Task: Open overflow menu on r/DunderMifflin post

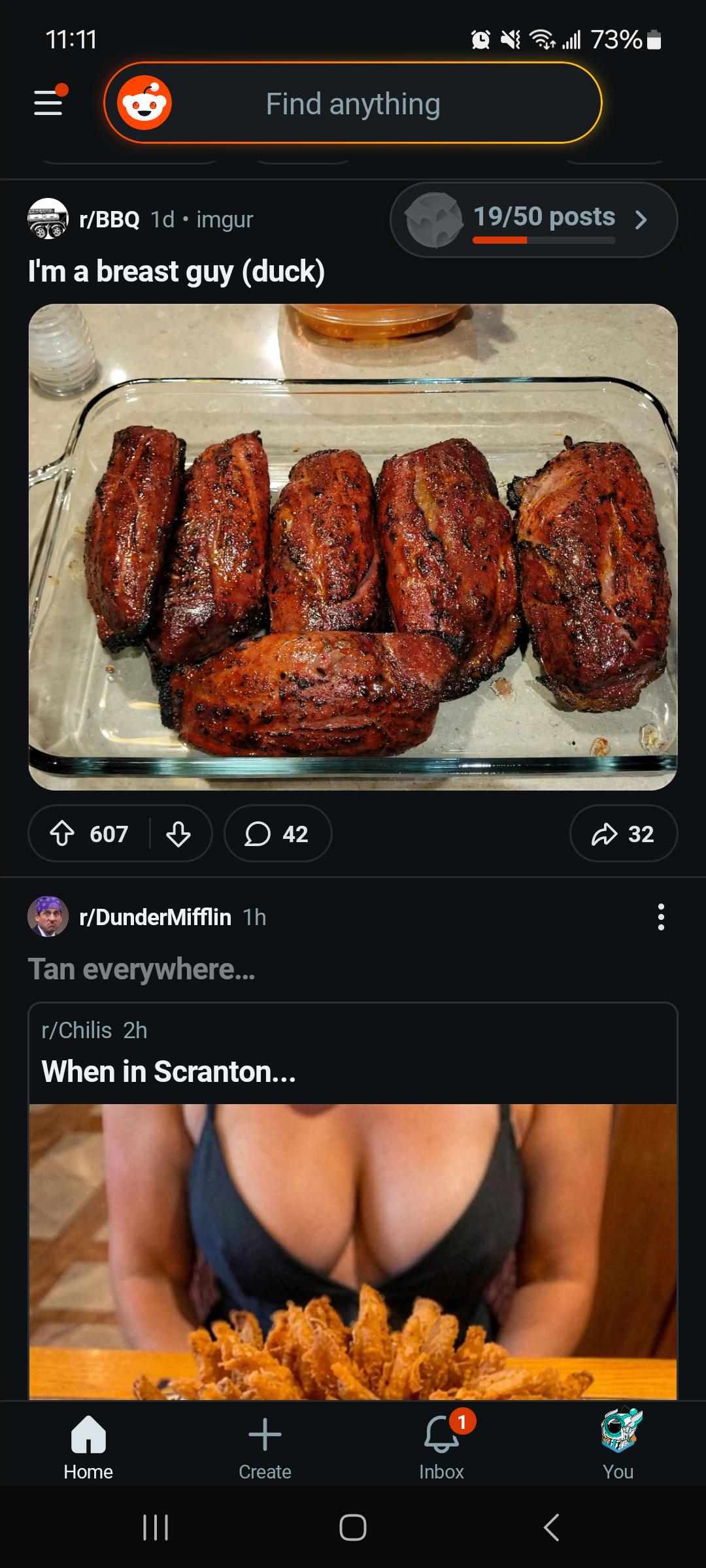Action: [661, 917]
